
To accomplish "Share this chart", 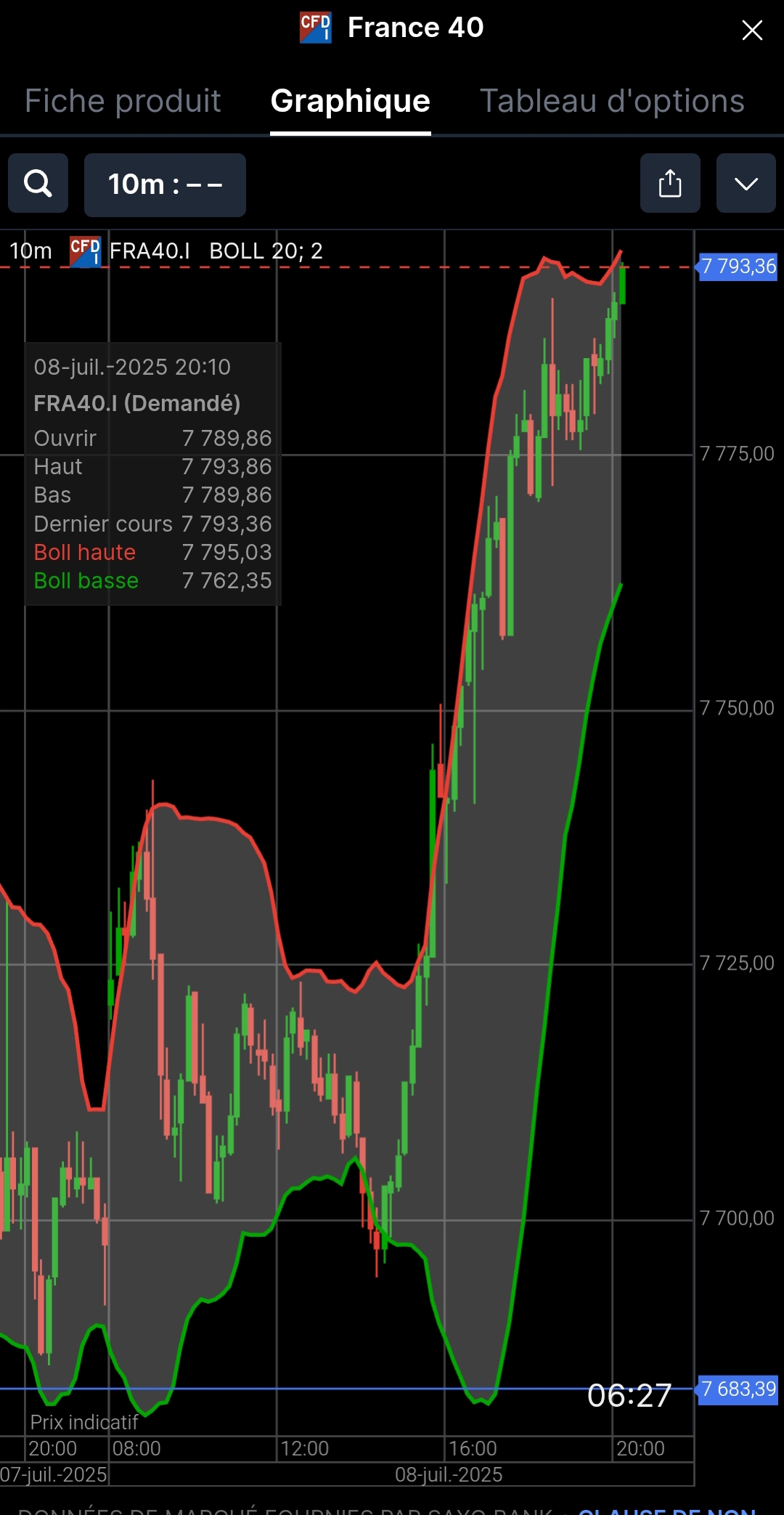I will point(670,184).
